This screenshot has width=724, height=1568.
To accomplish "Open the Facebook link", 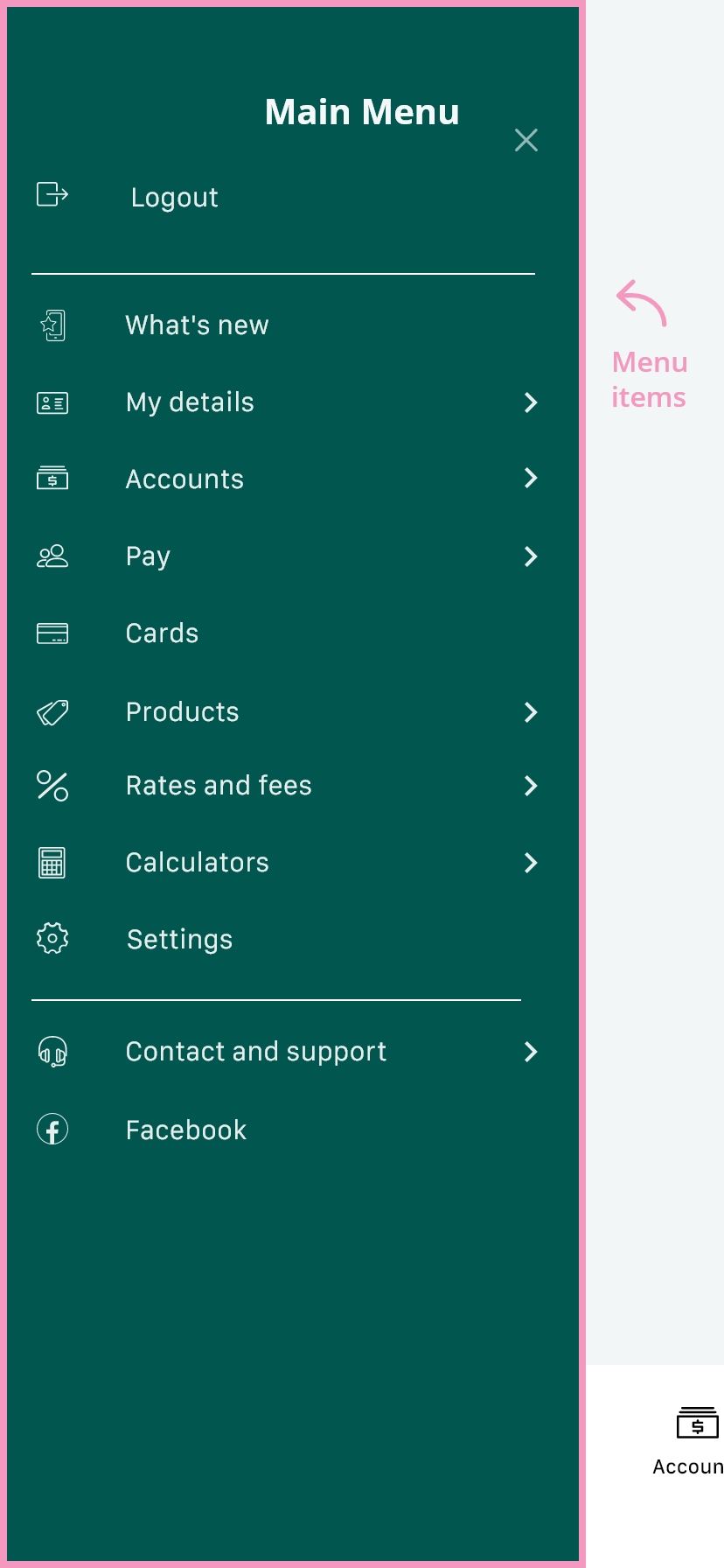I will (x=285, y=1130).
